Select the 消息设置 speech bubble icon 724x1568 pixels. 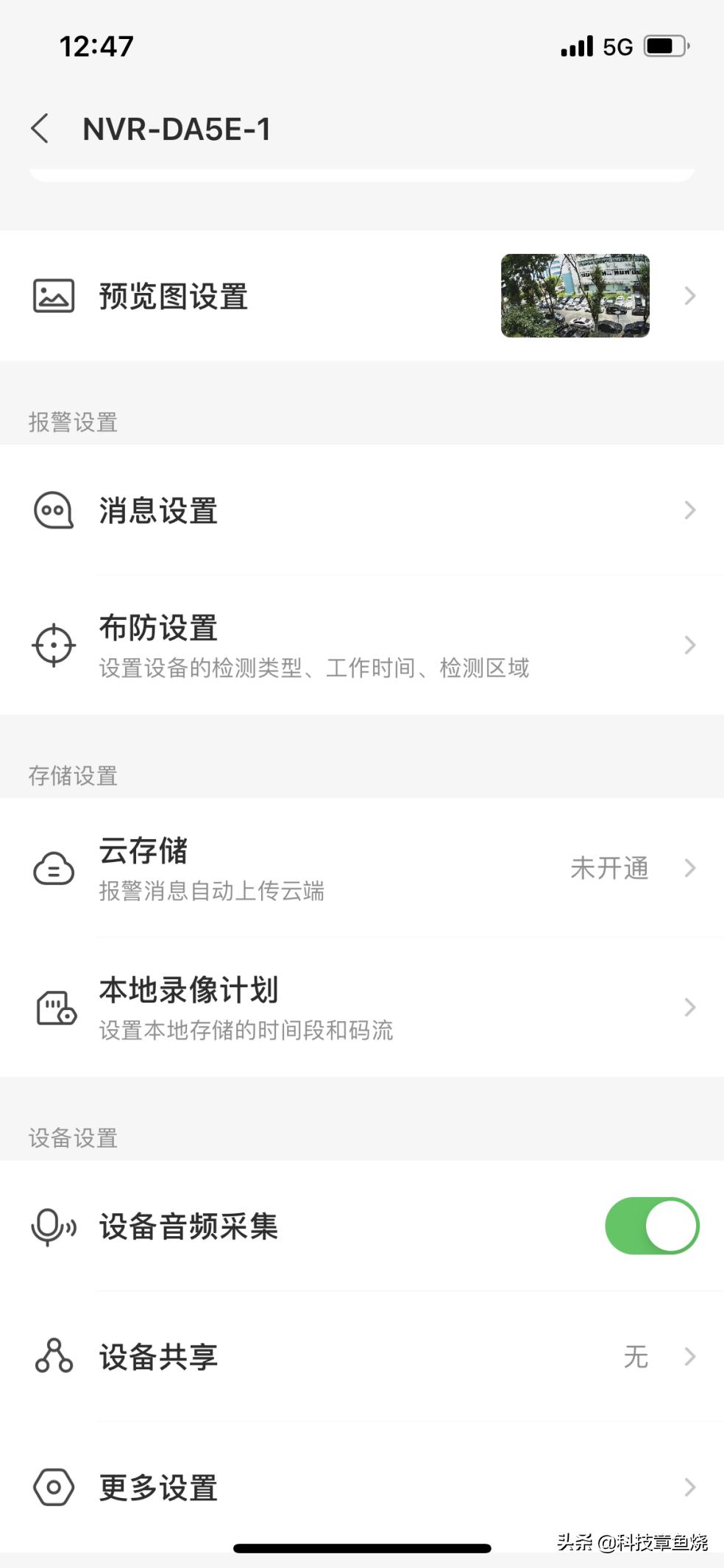pyautogui.click(x=53, y=509)
